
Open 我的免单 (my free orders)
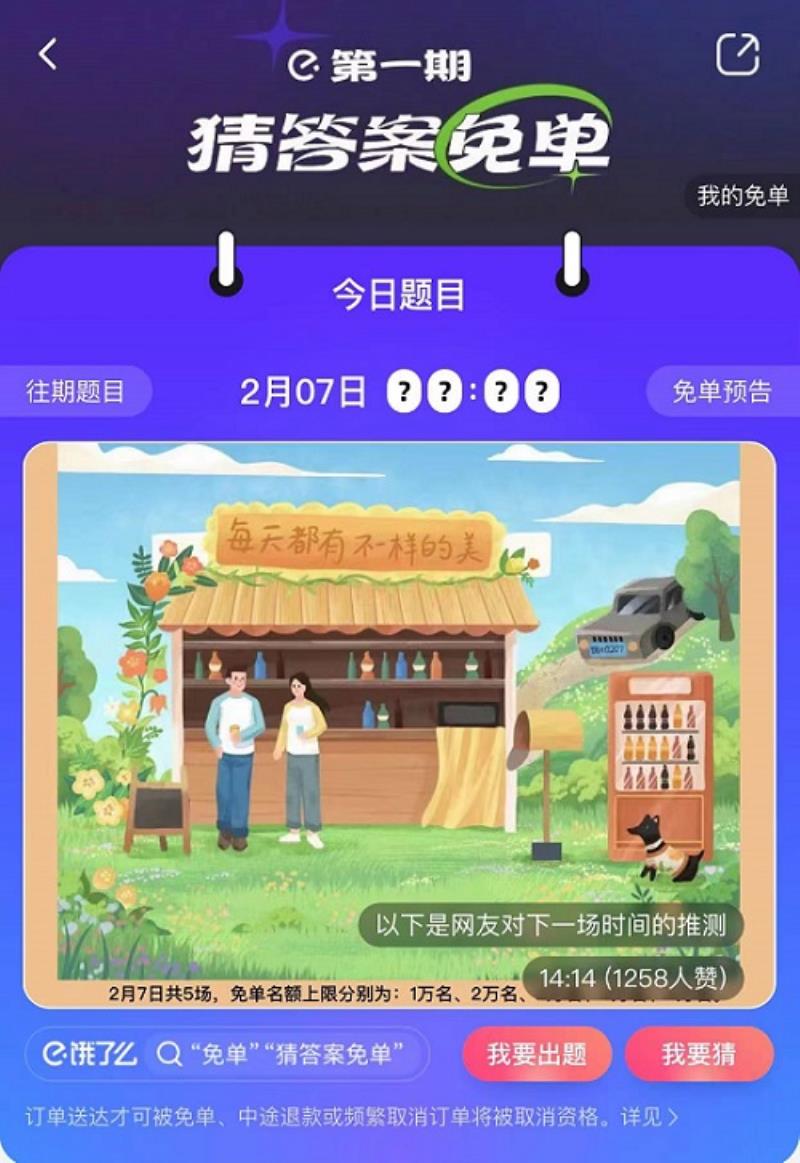743,196
